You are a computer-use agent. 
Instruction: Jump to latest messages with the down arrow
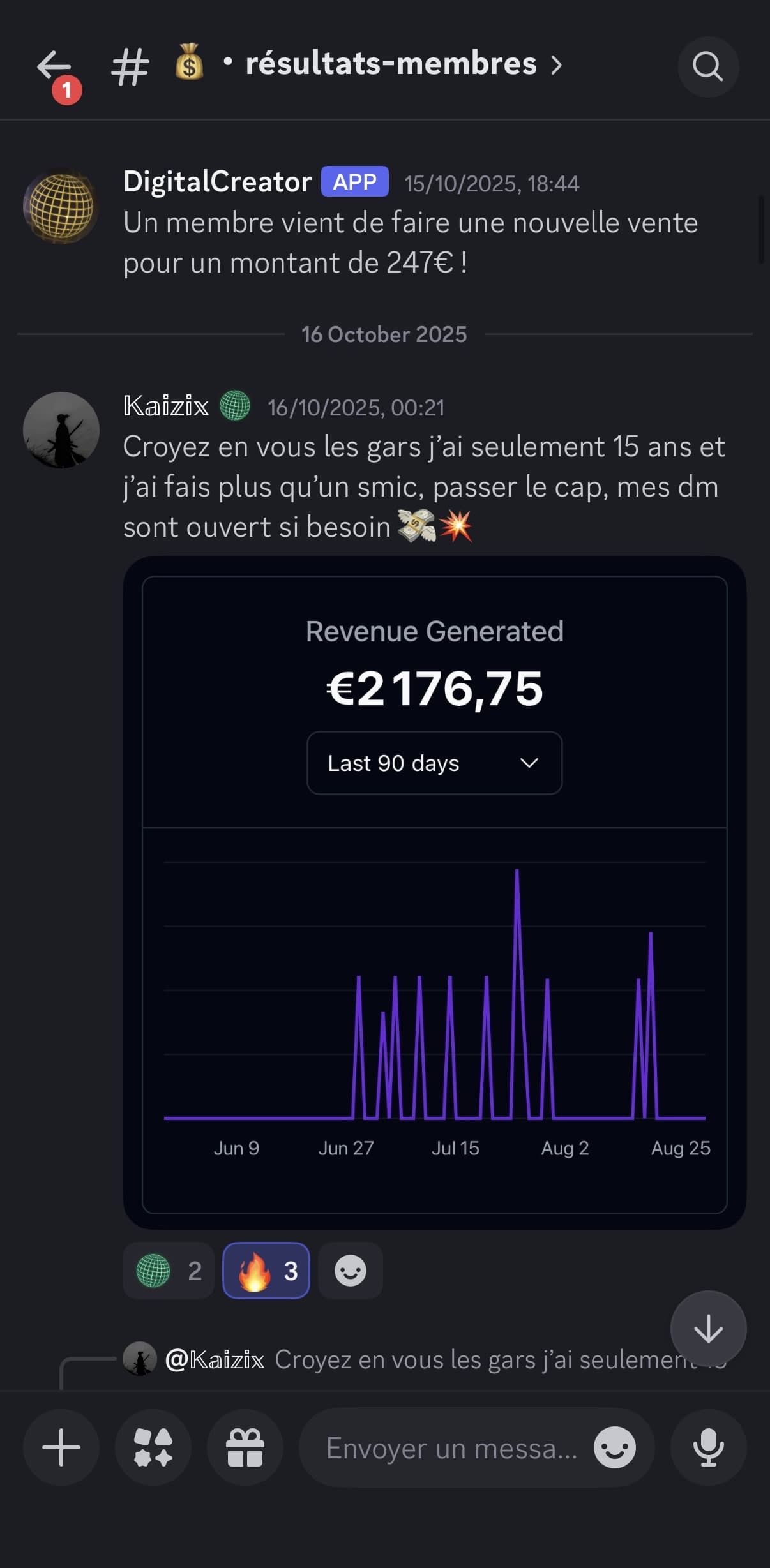pyautogui.click(x=708, y=1329)
